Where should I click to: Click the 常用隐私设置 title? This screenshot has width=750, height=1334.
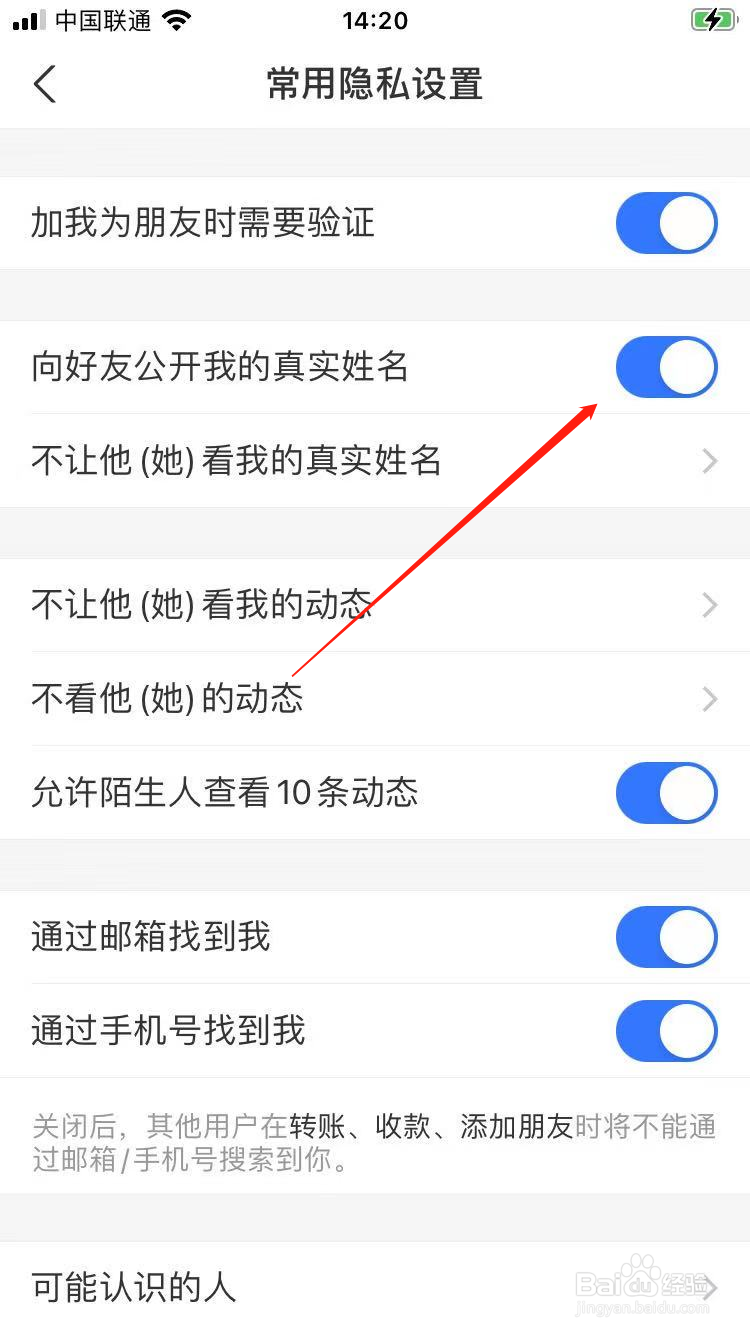(x=374, y=85)
